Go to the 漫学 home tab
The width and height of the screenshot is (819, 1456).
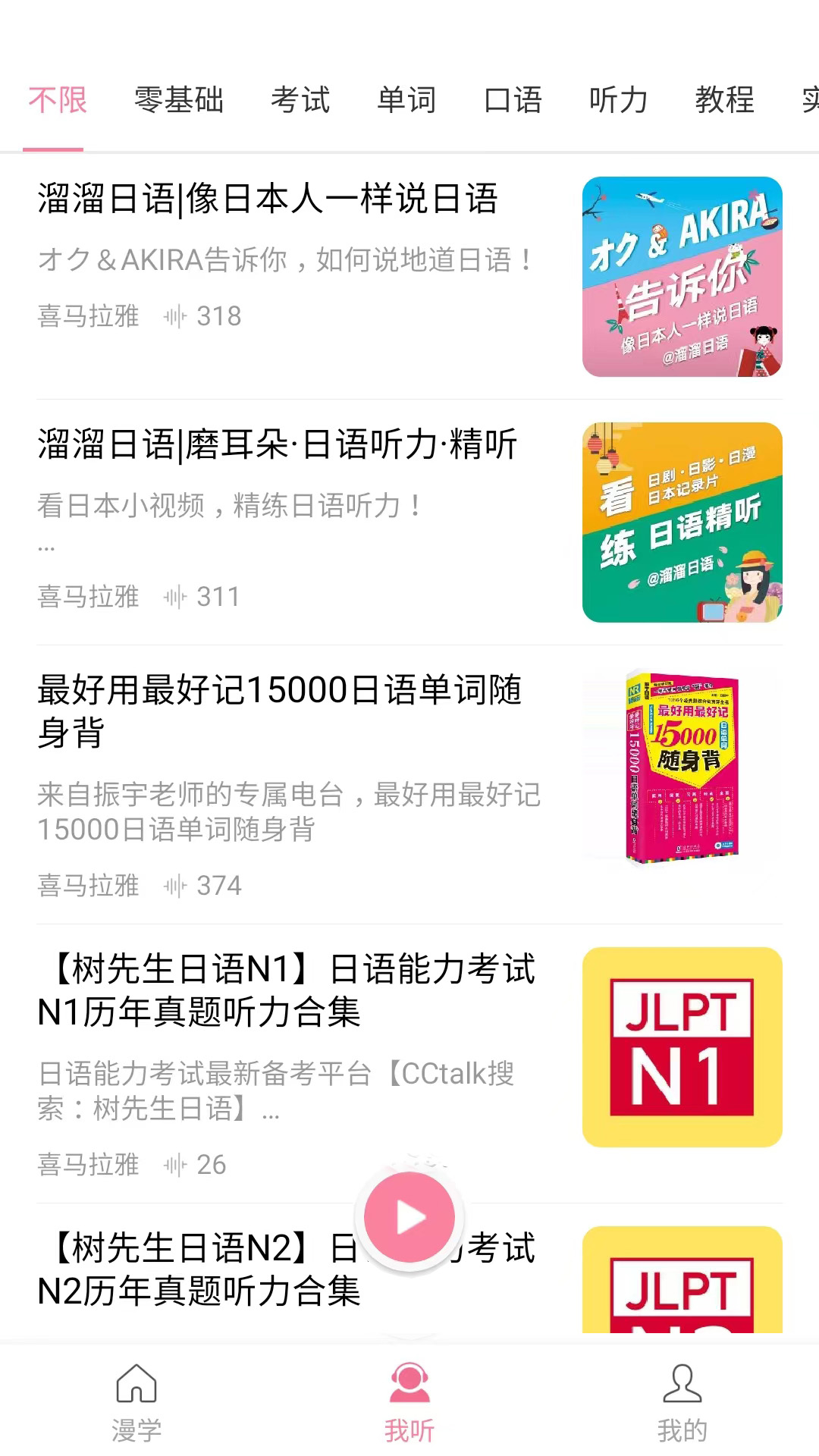point(136,1401)
